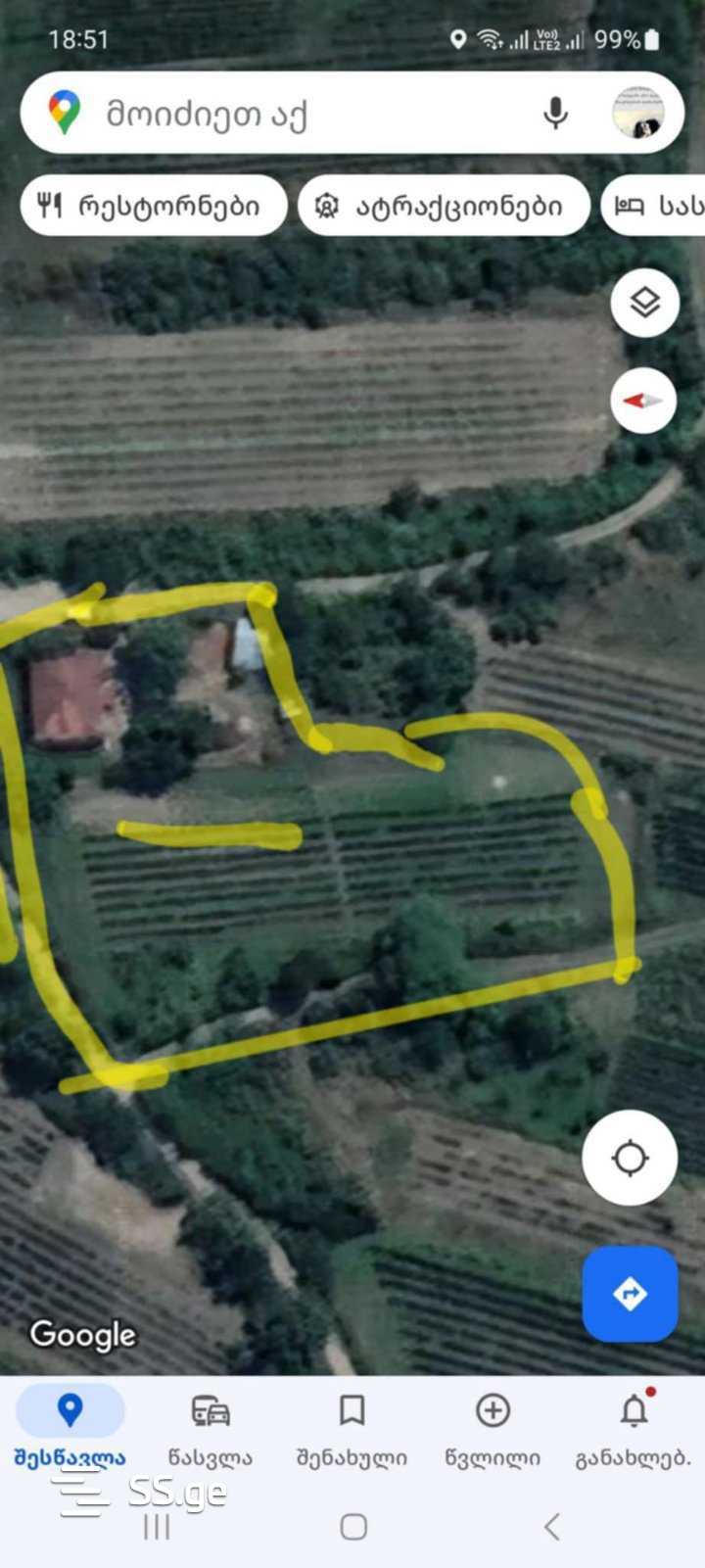
Task: Open the "მოიძიეთ აქ" search box
Action: pos(294,115)
